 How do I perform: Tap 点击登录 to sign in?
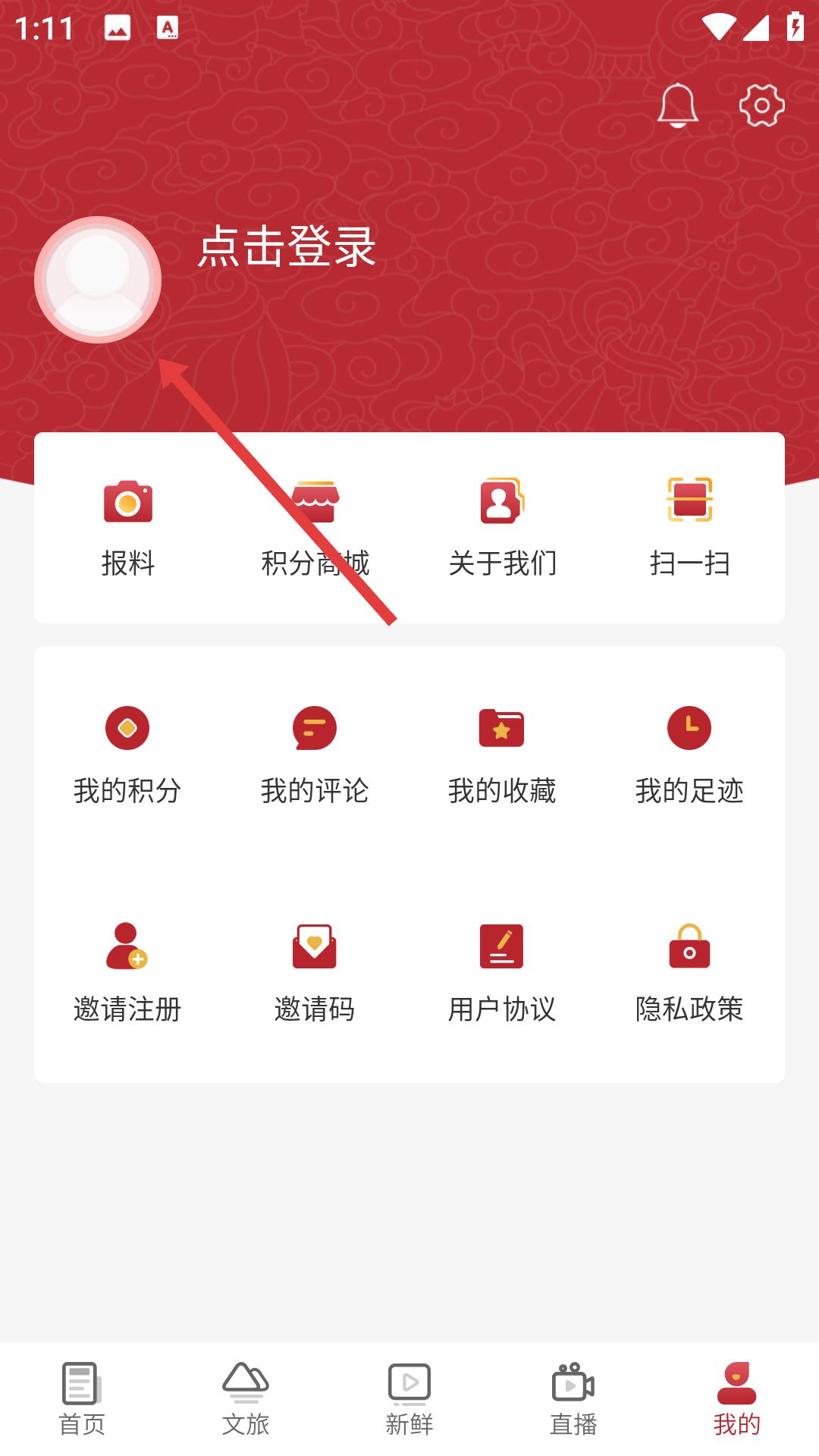287,246
